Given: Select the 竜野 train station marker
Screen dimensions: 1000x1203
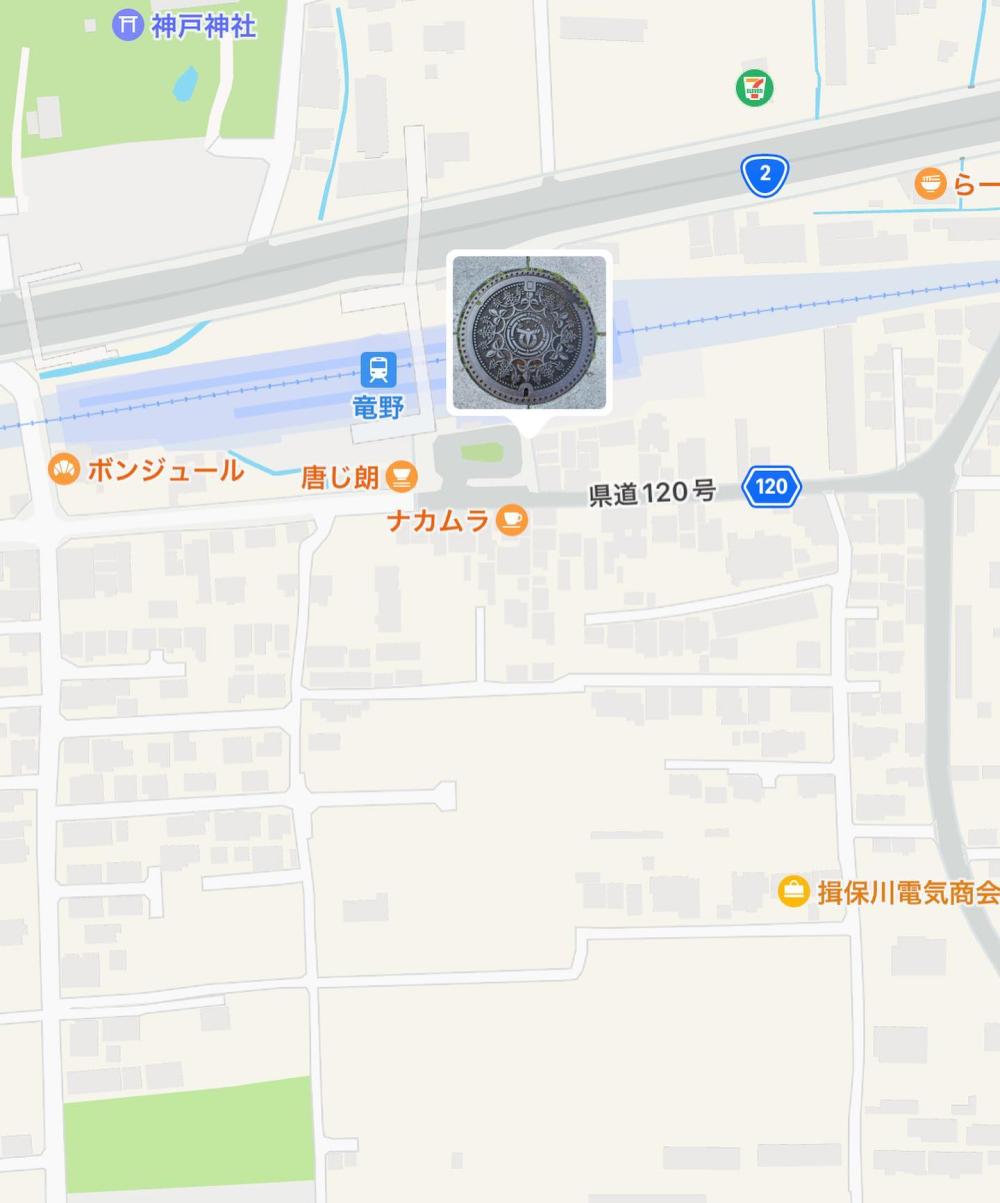Looking at the screenshot, I should tap(378, 369).
